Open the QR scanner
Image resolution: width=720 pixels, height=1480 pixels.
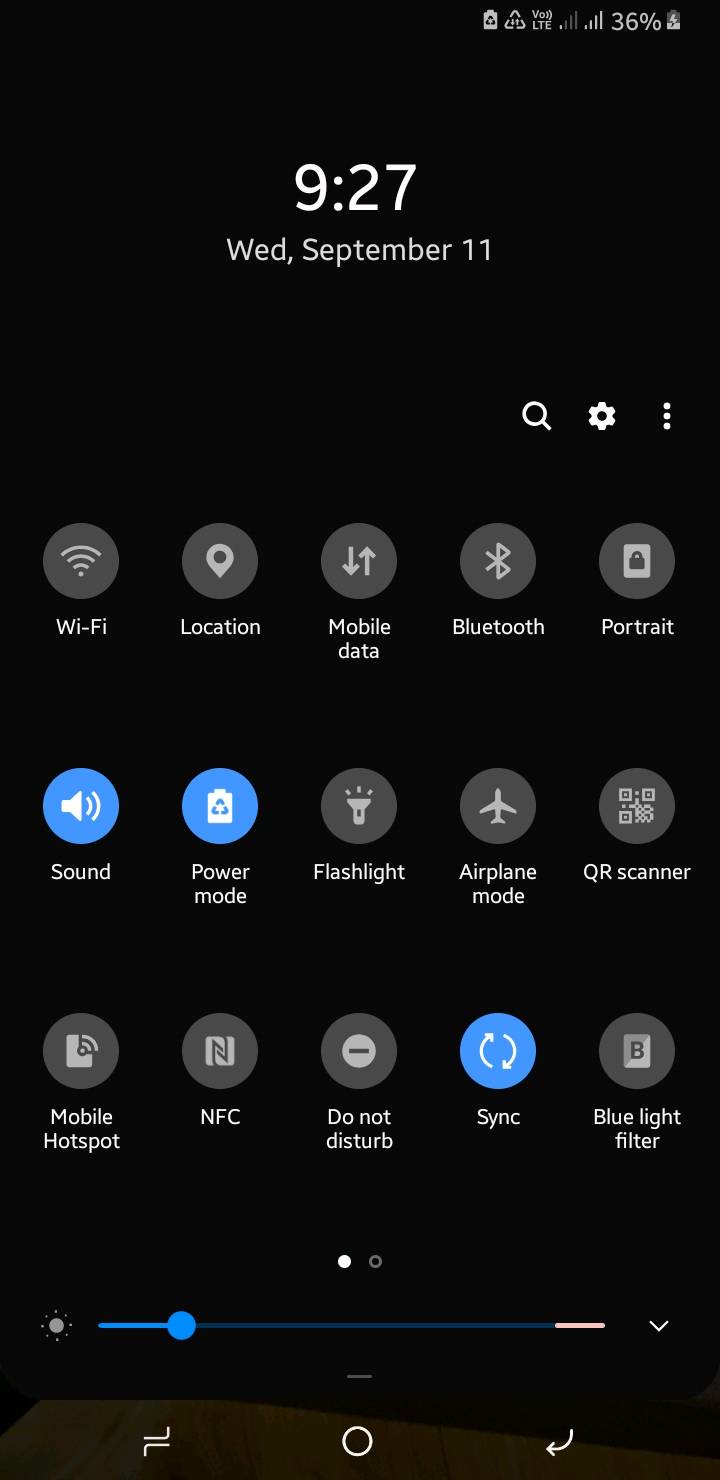tap(637, 806)
